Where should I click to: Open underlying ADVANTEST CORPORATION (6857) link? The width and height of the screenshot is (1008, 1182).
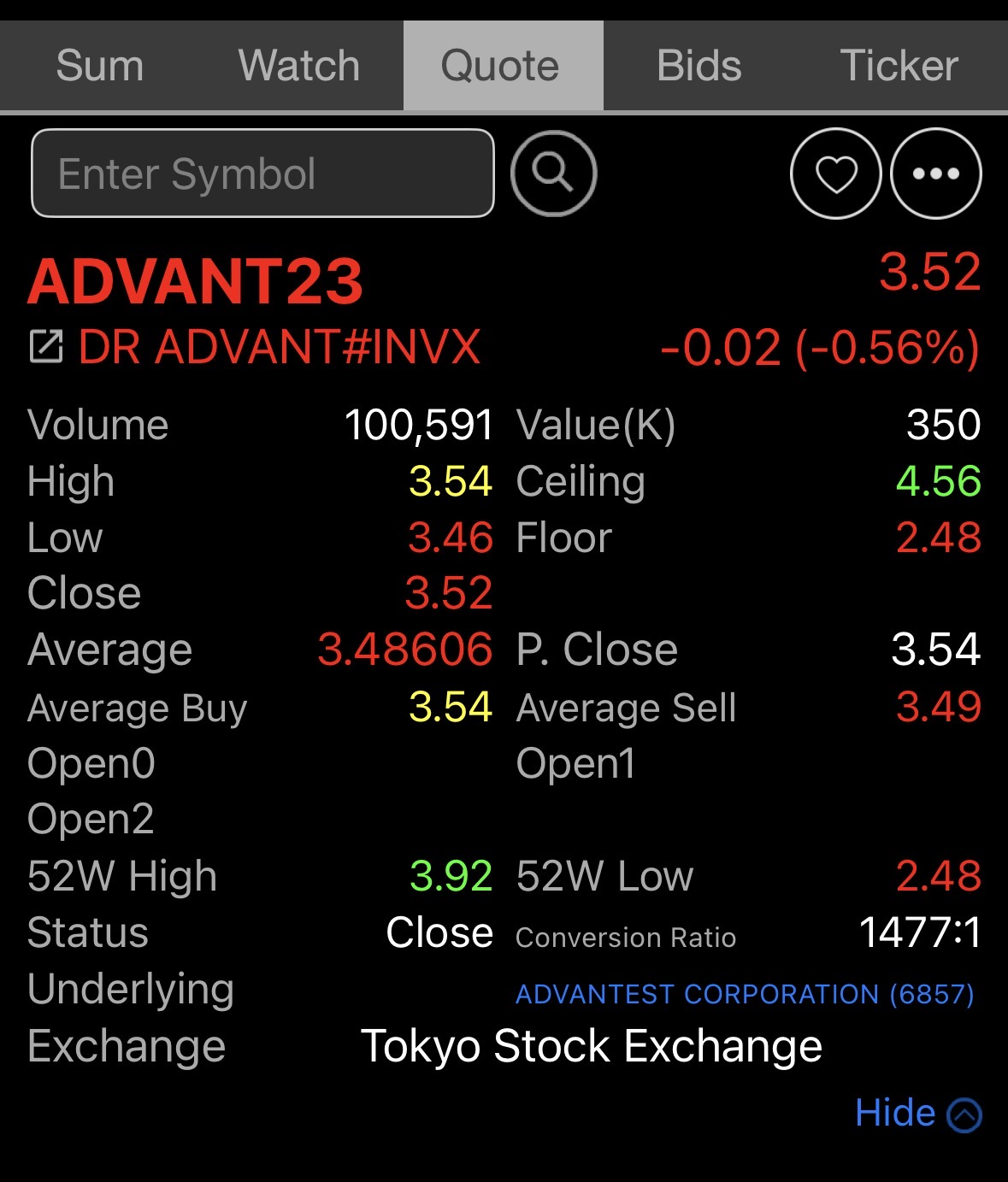[x=745, y=994]
